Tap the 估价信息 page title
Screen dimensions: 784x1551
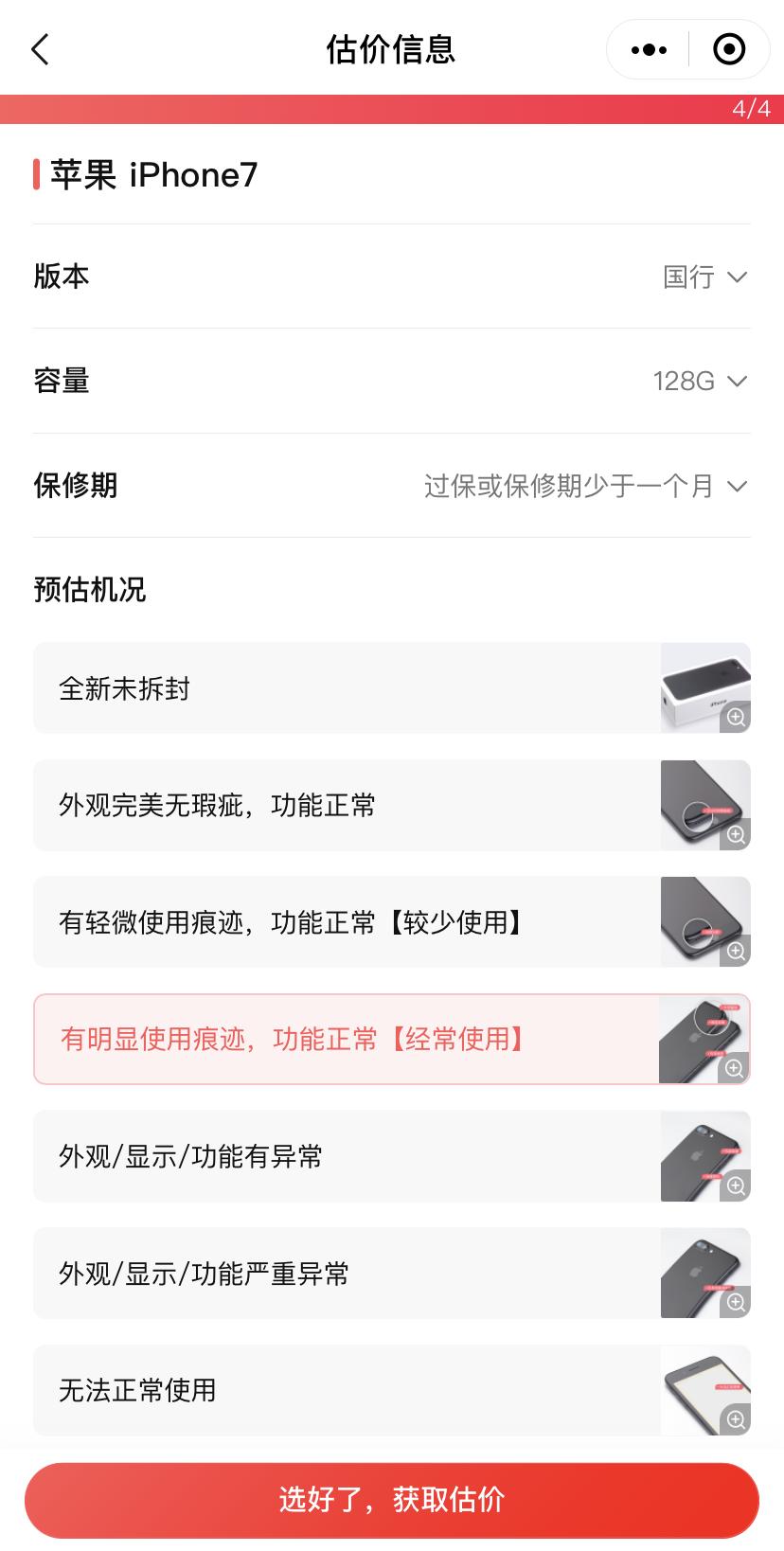click(x=392, y=49)
